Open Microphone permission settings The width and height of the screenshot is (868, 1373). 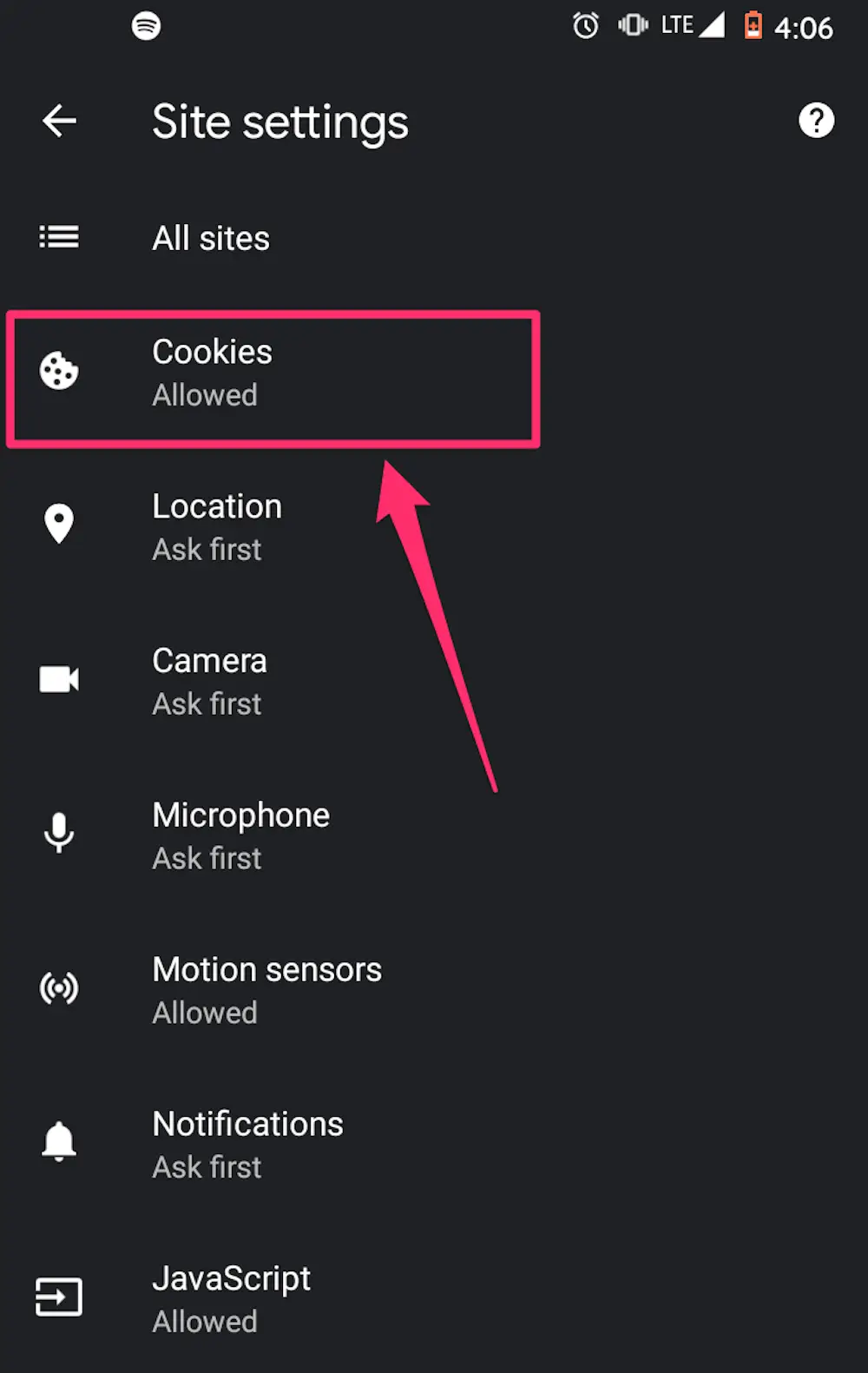pos(240,835)
